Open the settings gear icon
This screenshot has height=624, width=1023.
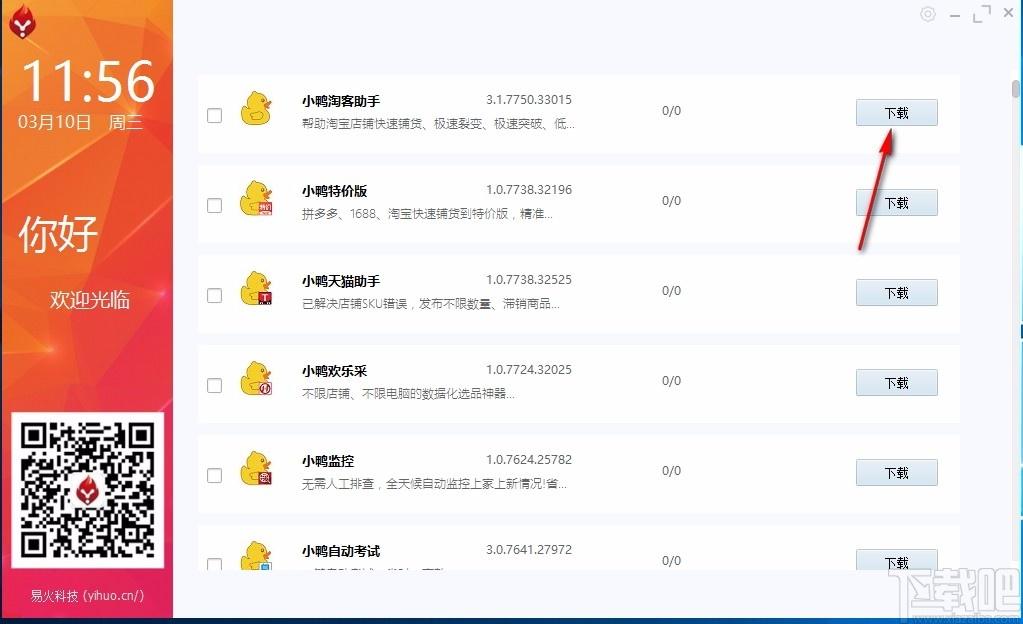(x=928, y=14)
